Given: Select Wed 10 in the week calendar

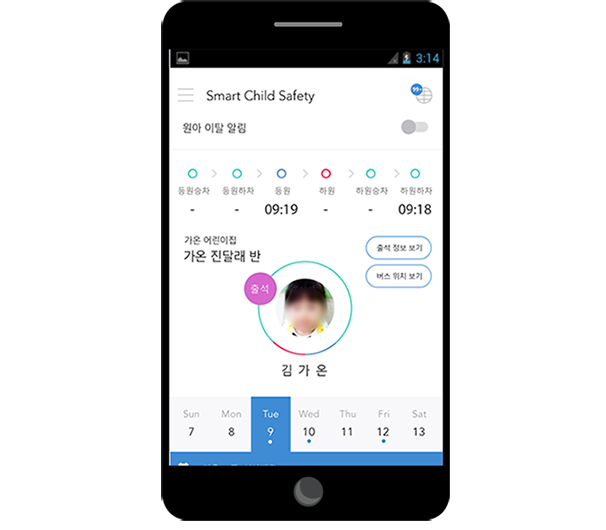Looking at the screenshot, I should tap(309, 424).
